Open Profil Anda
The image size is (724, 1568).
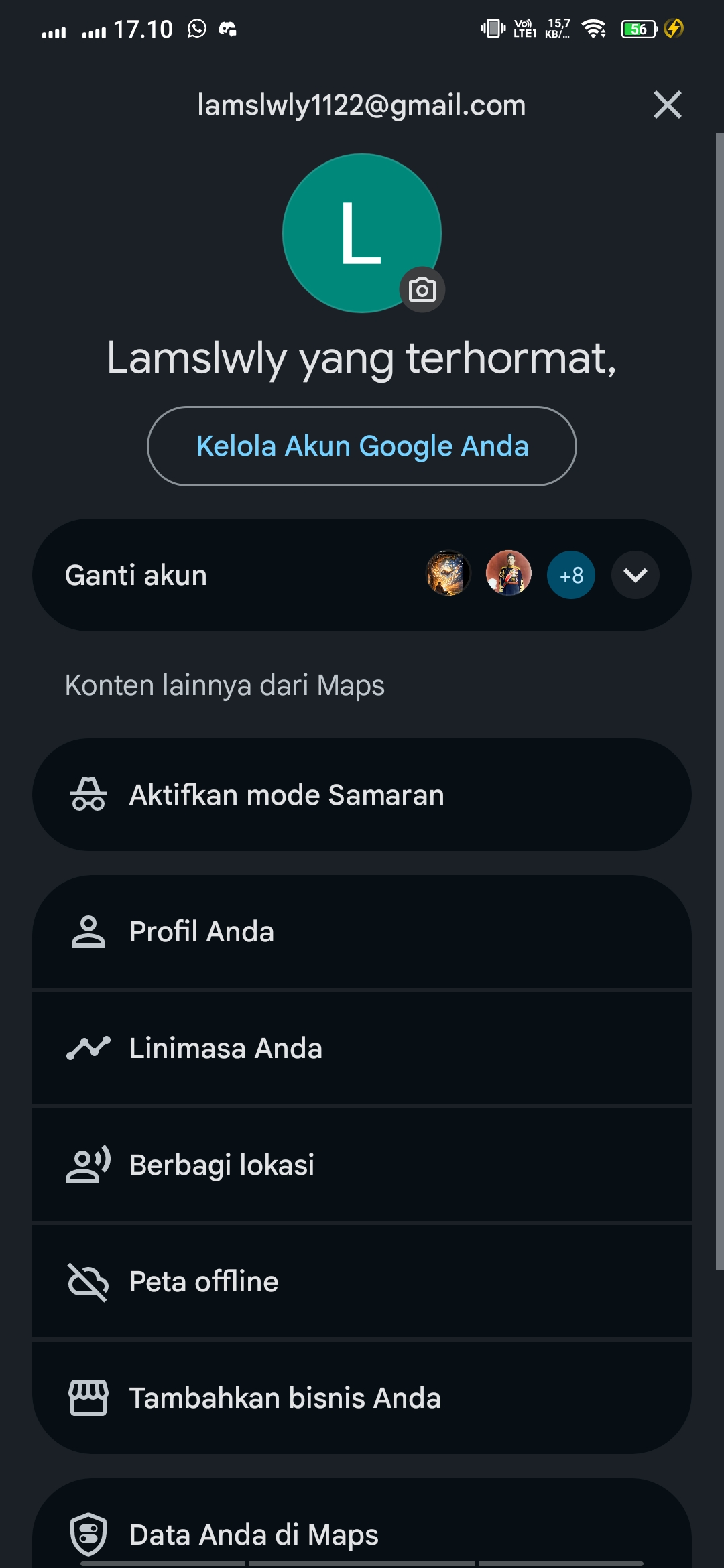tap(362, 931)
